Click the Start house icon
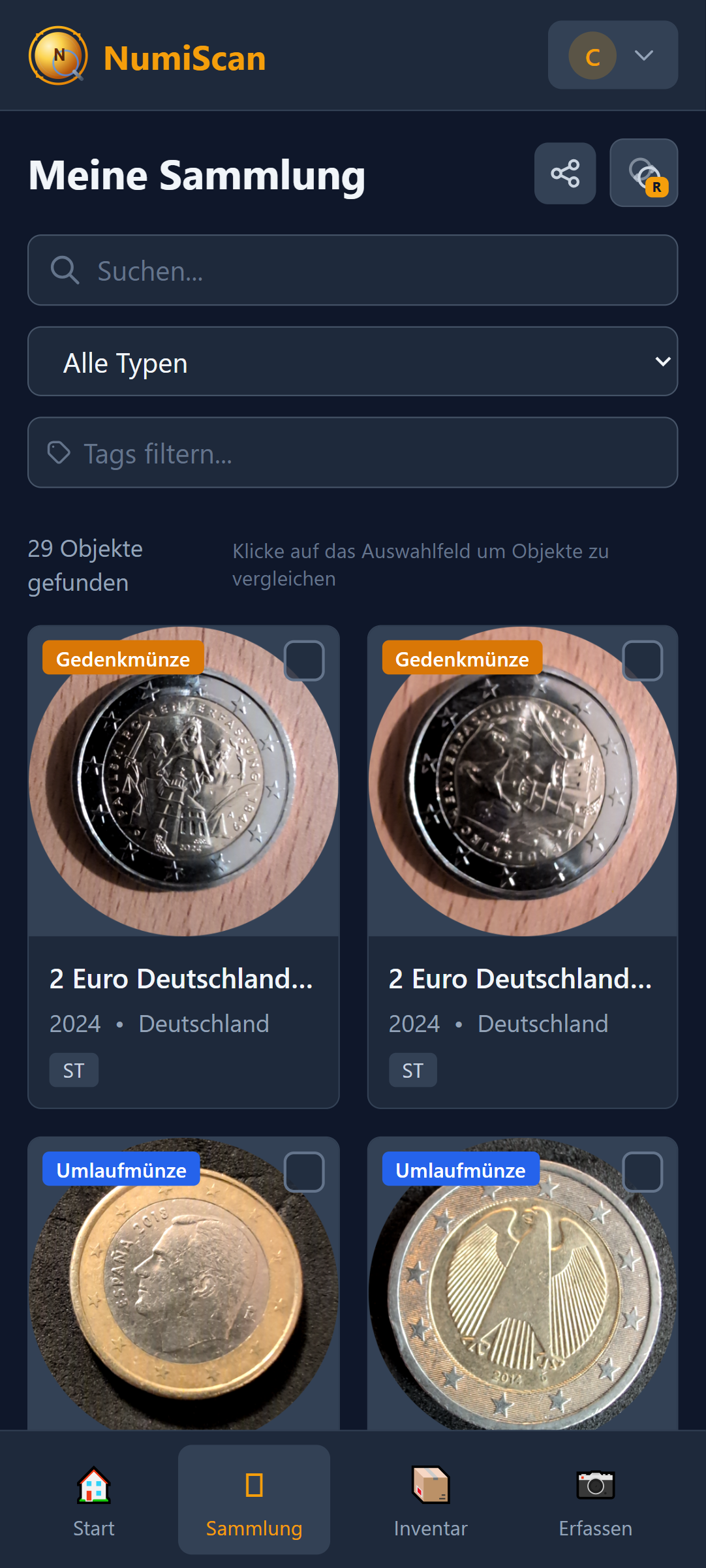The image size is (706, 1568). (93, 1484)
